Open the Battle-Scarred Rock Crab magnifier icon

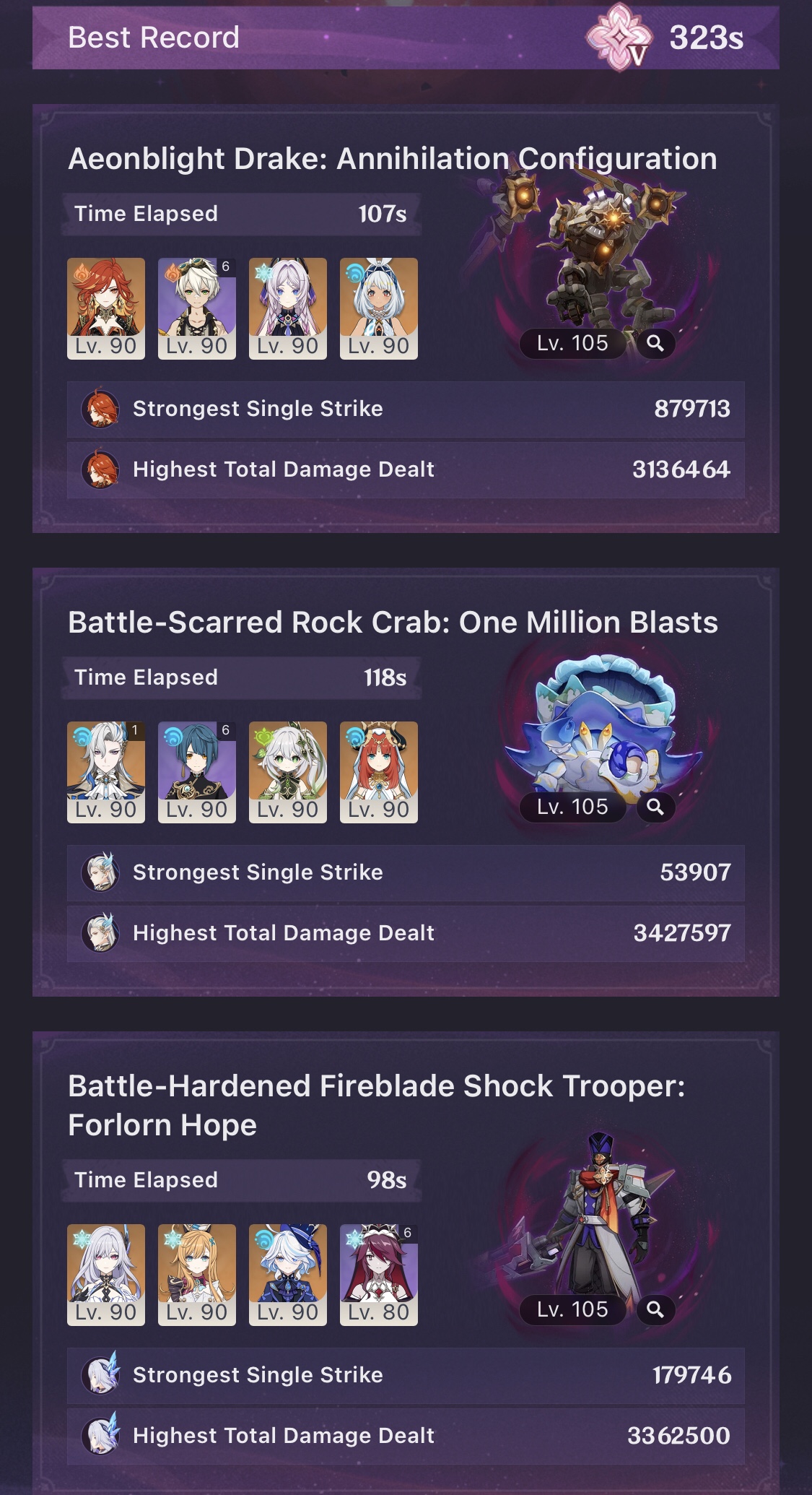(x=655, y=807)
